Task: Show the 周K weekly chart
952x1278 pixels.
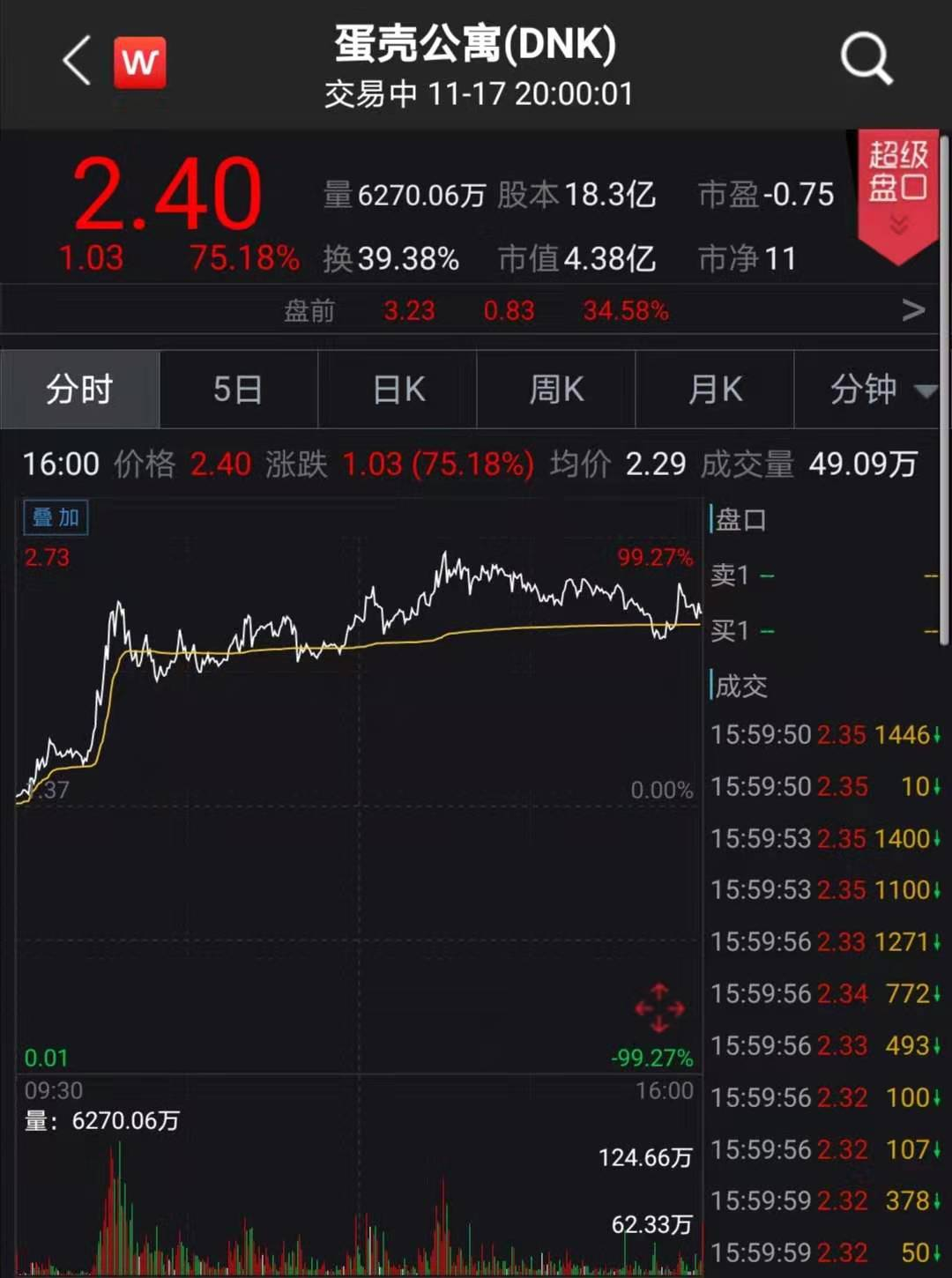Action: (556, 389)
